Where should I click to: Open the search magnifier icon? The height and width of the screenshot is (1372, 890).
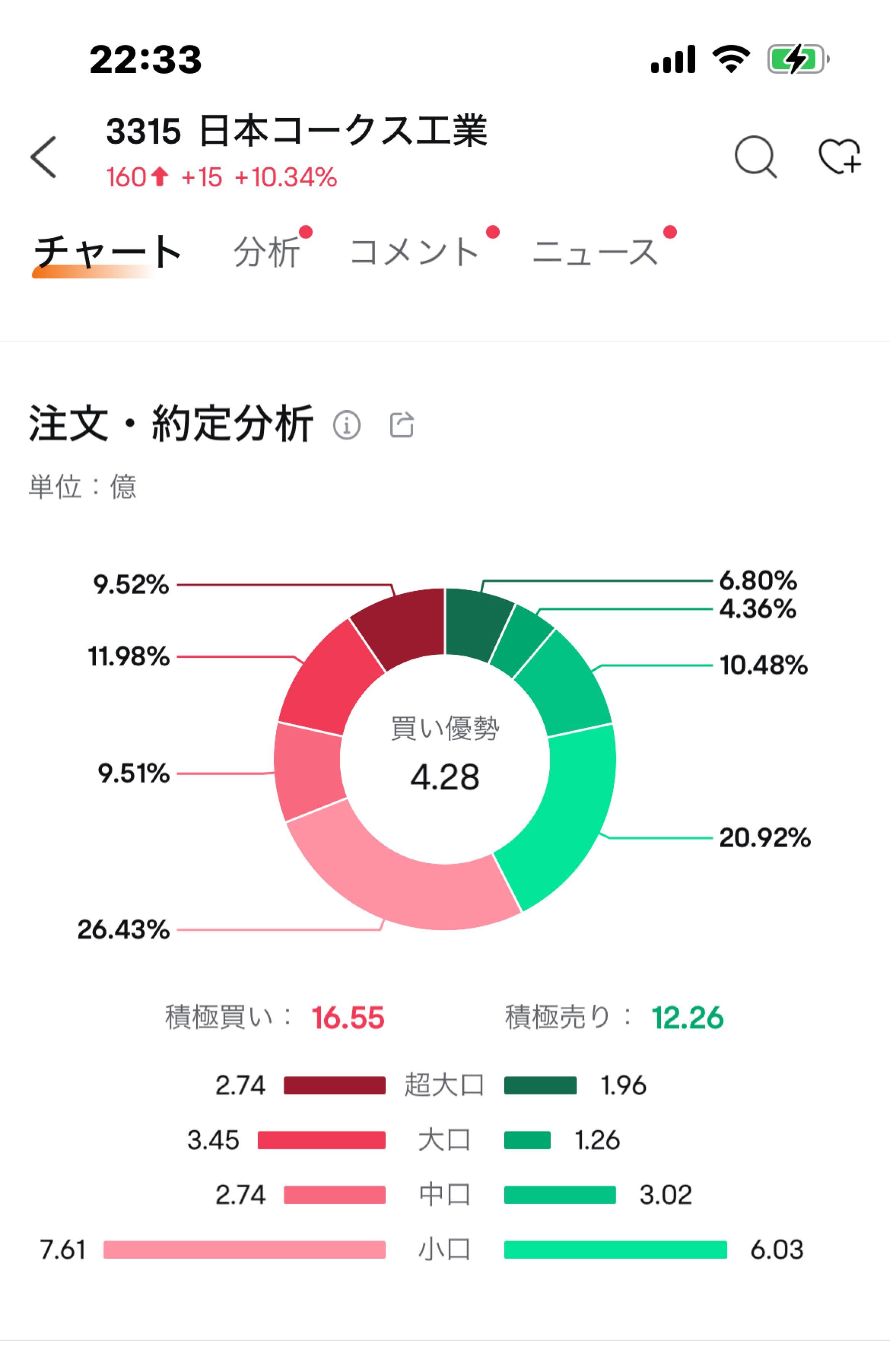point(755,156)
